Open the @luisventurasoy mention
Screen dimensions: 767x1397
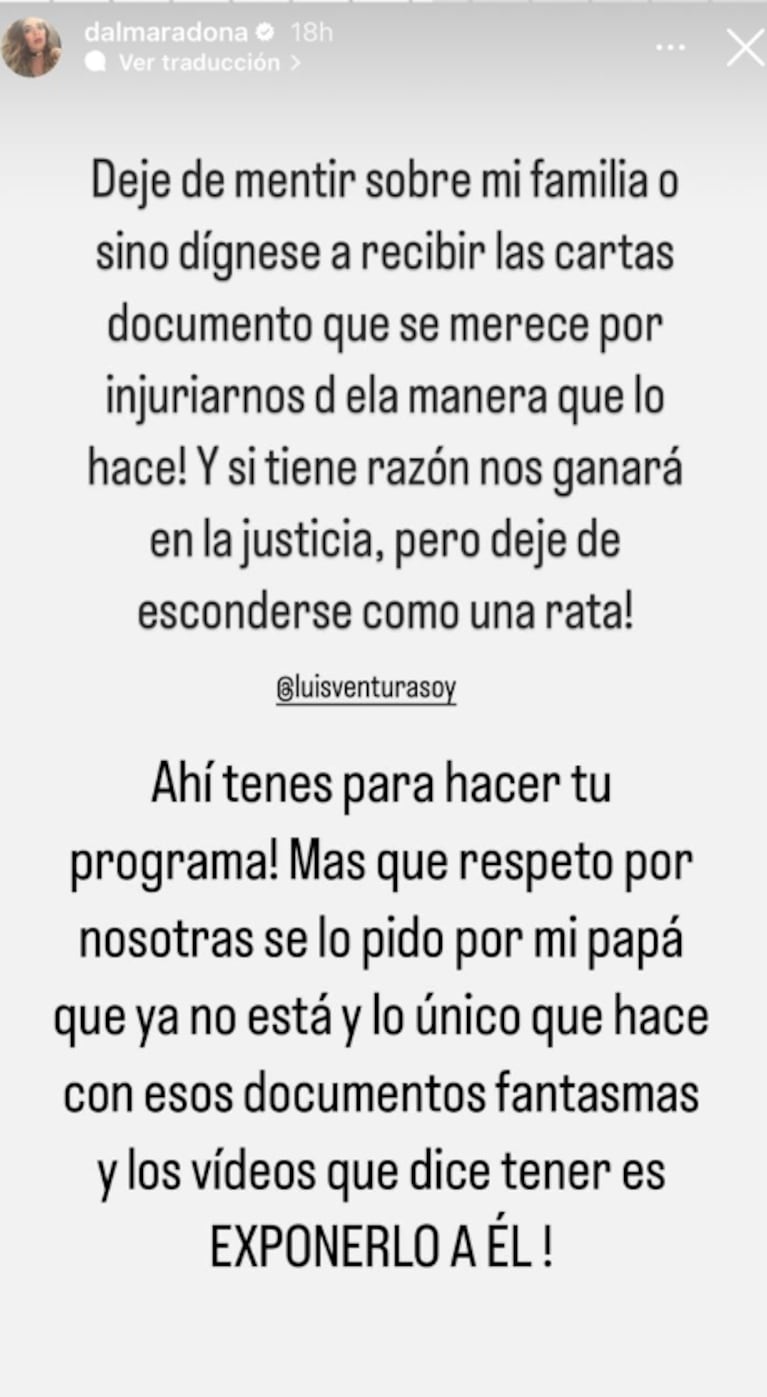[366, 691]
